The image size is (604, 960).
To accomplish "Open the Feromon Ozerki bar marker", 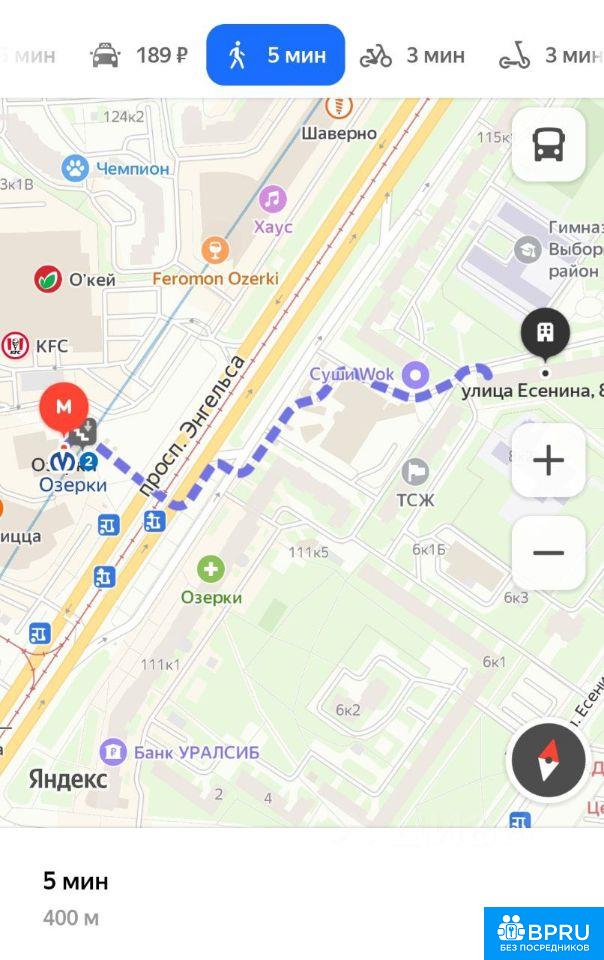I will (214, 250).
